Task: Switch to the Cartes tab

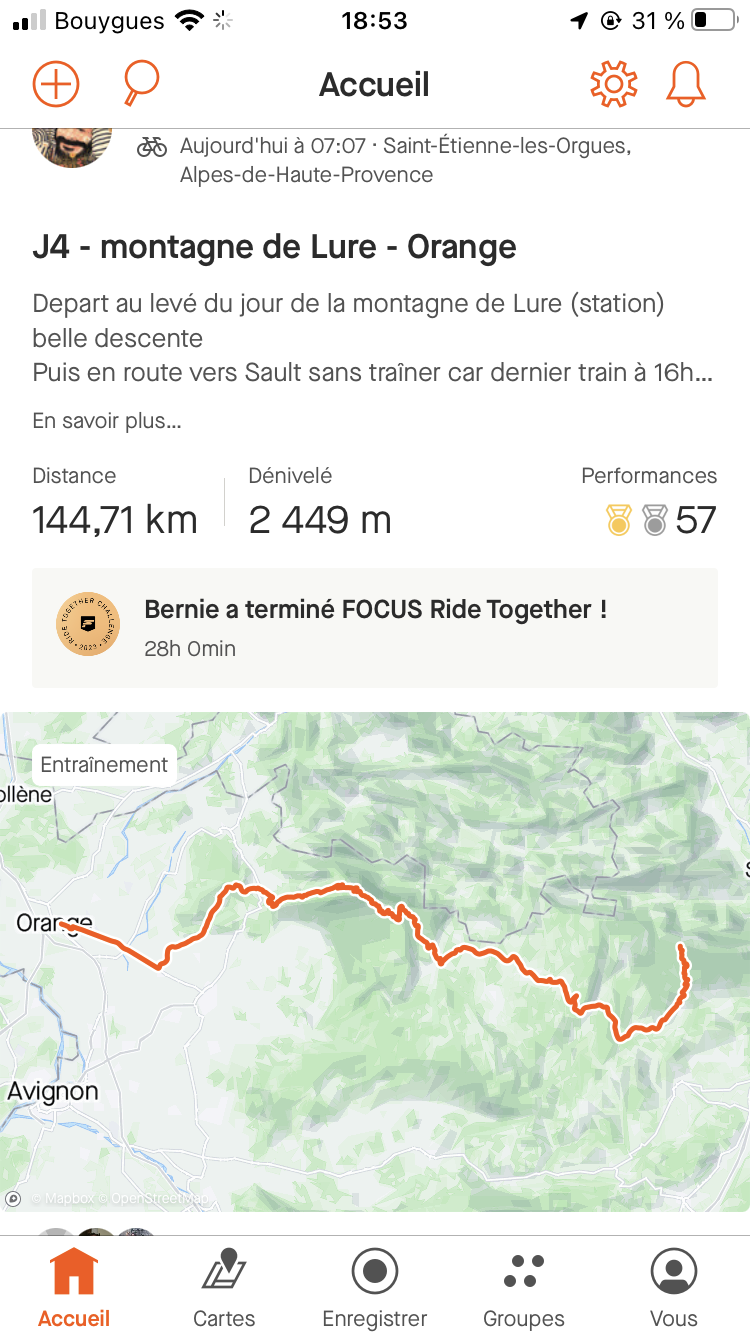Action: 224,1288
